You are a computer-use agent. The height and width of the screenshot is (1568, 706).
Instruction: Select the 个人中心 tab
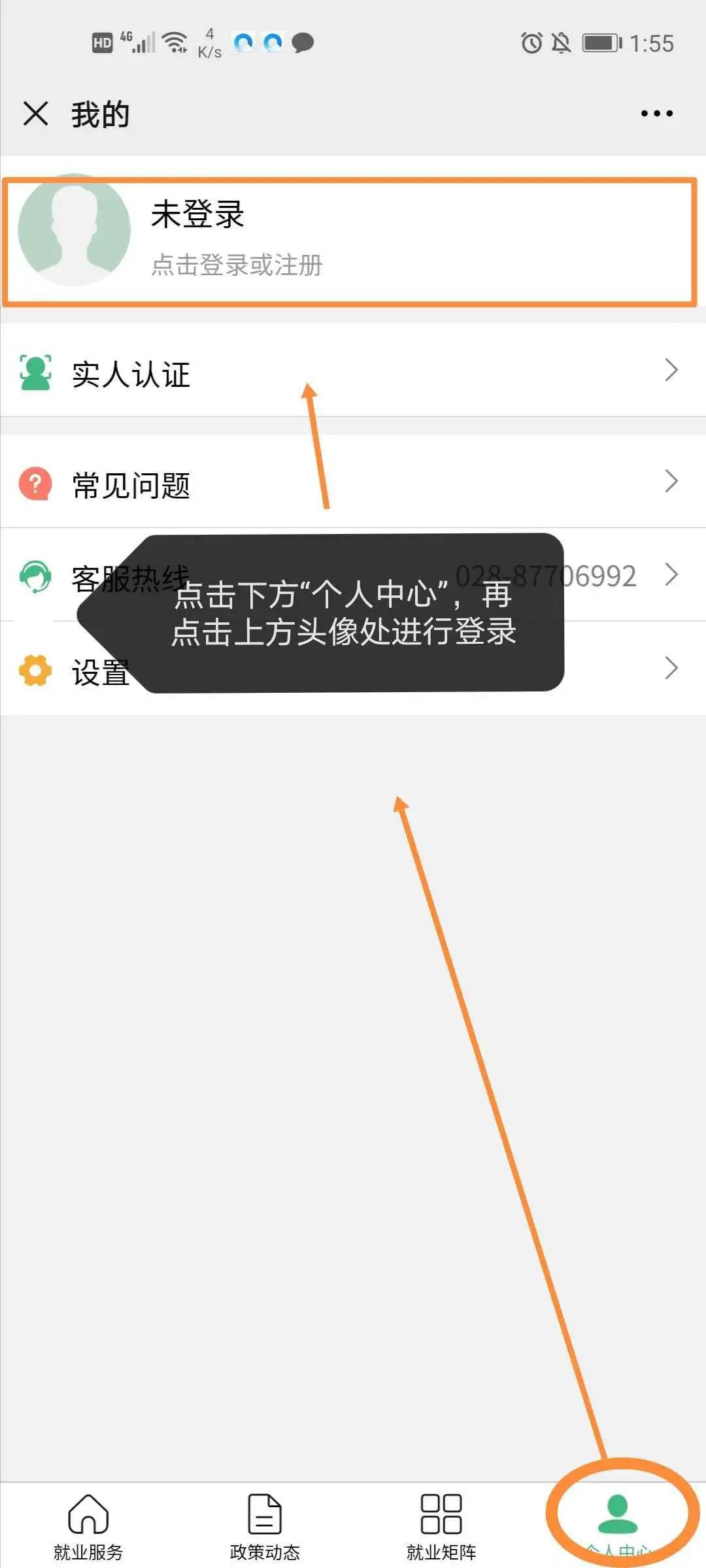coord(618,1523)
